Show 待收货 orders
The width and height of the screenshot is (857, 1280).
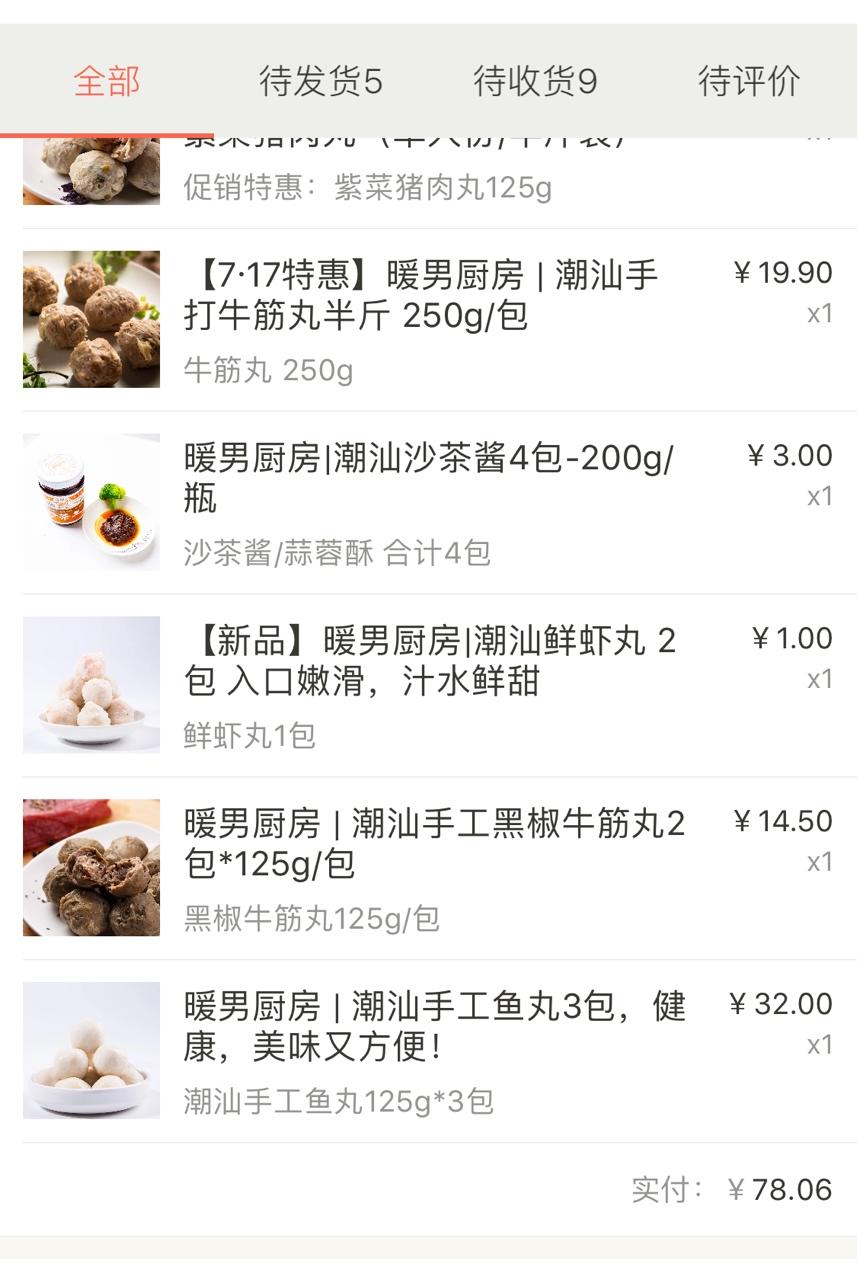click(x=535, y=81)
